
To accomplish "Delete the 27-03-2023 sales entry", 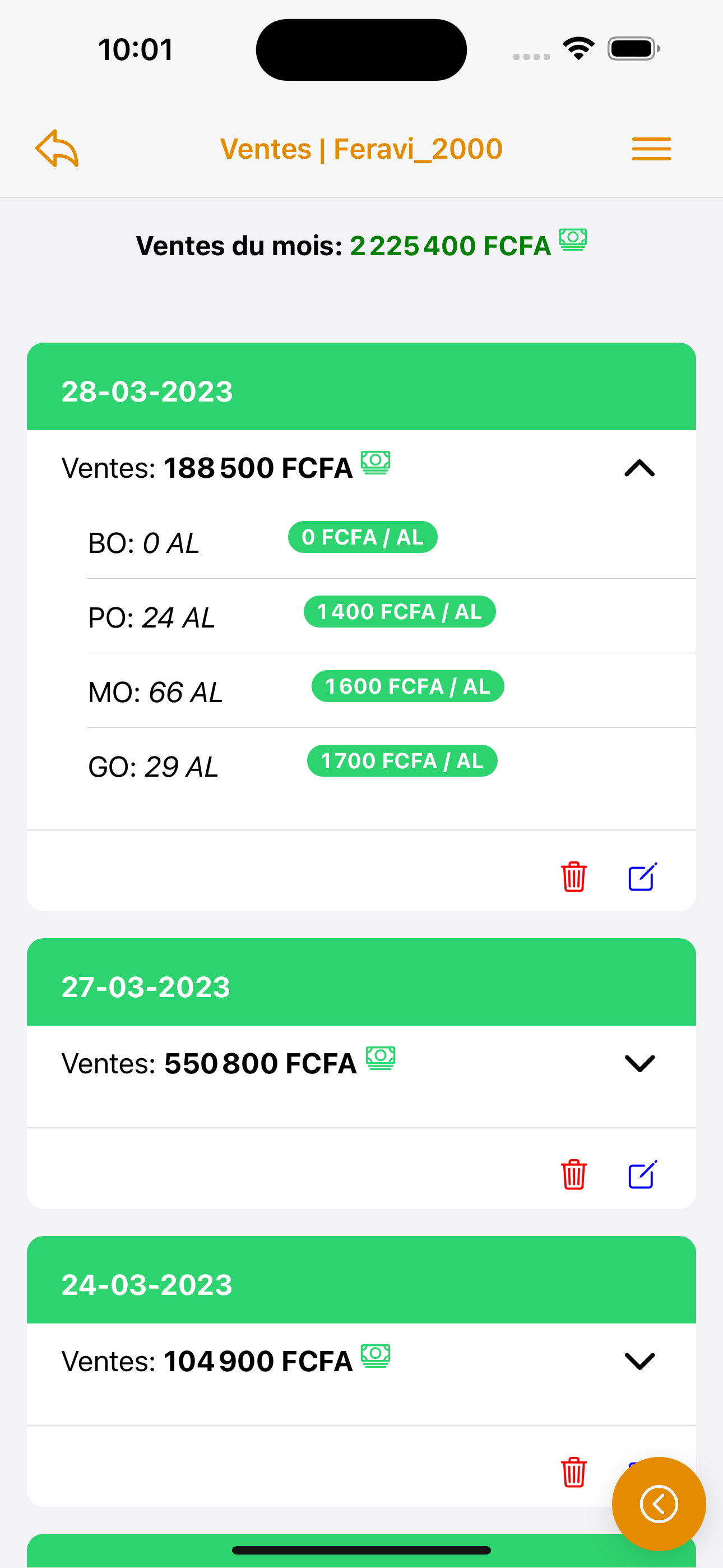I will [x=573, y=1175].
